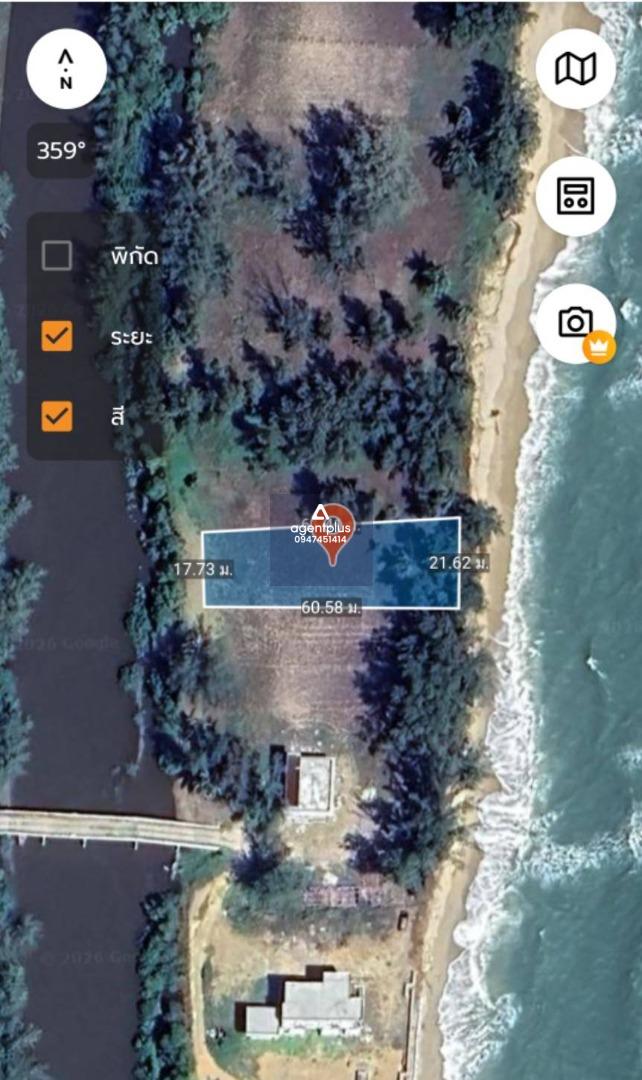
Task: Tap the north compass button
Action: (x=66, y=68)
